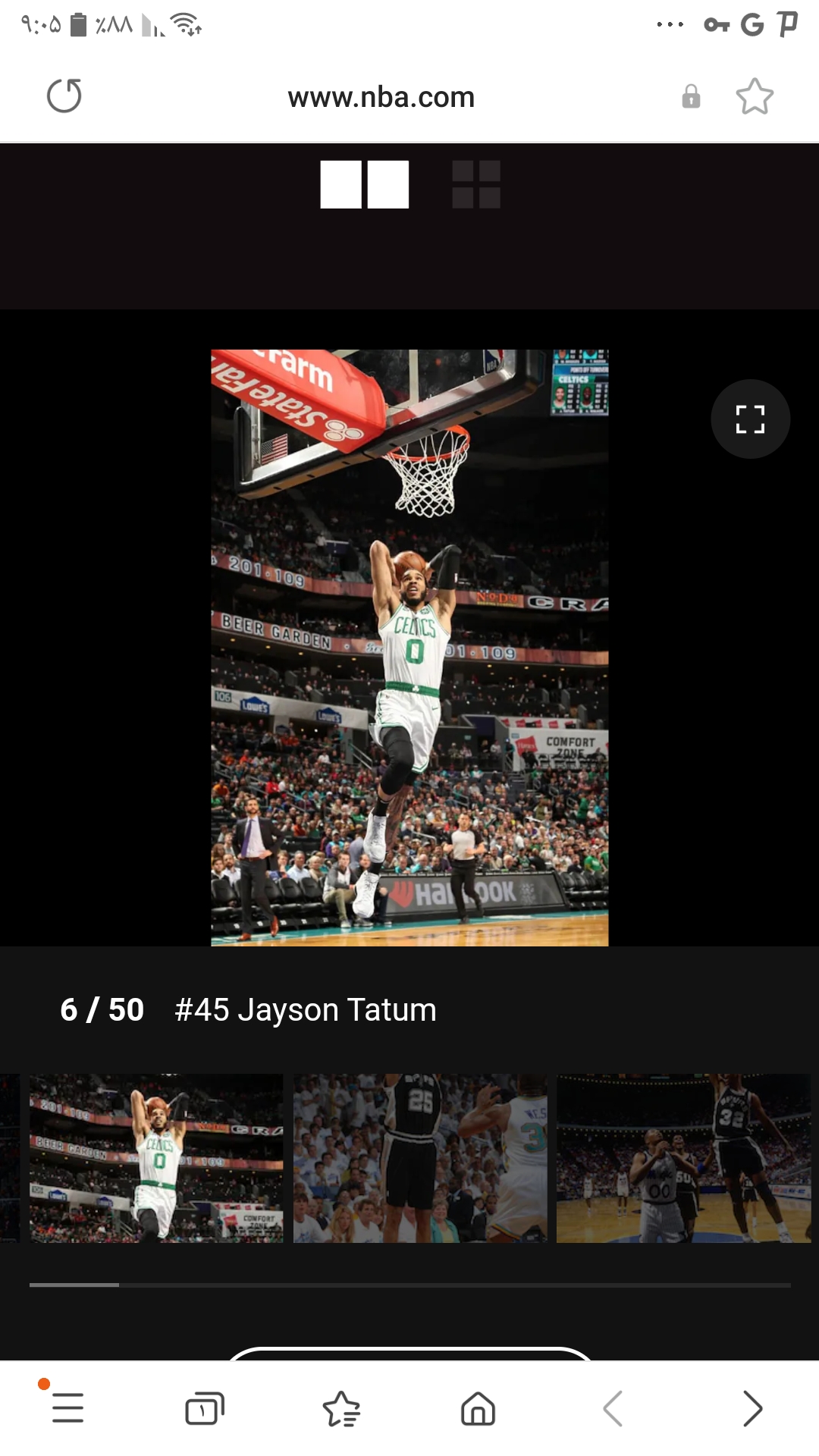
Task: Reload the nba.com page
Action: click(64, 96)
